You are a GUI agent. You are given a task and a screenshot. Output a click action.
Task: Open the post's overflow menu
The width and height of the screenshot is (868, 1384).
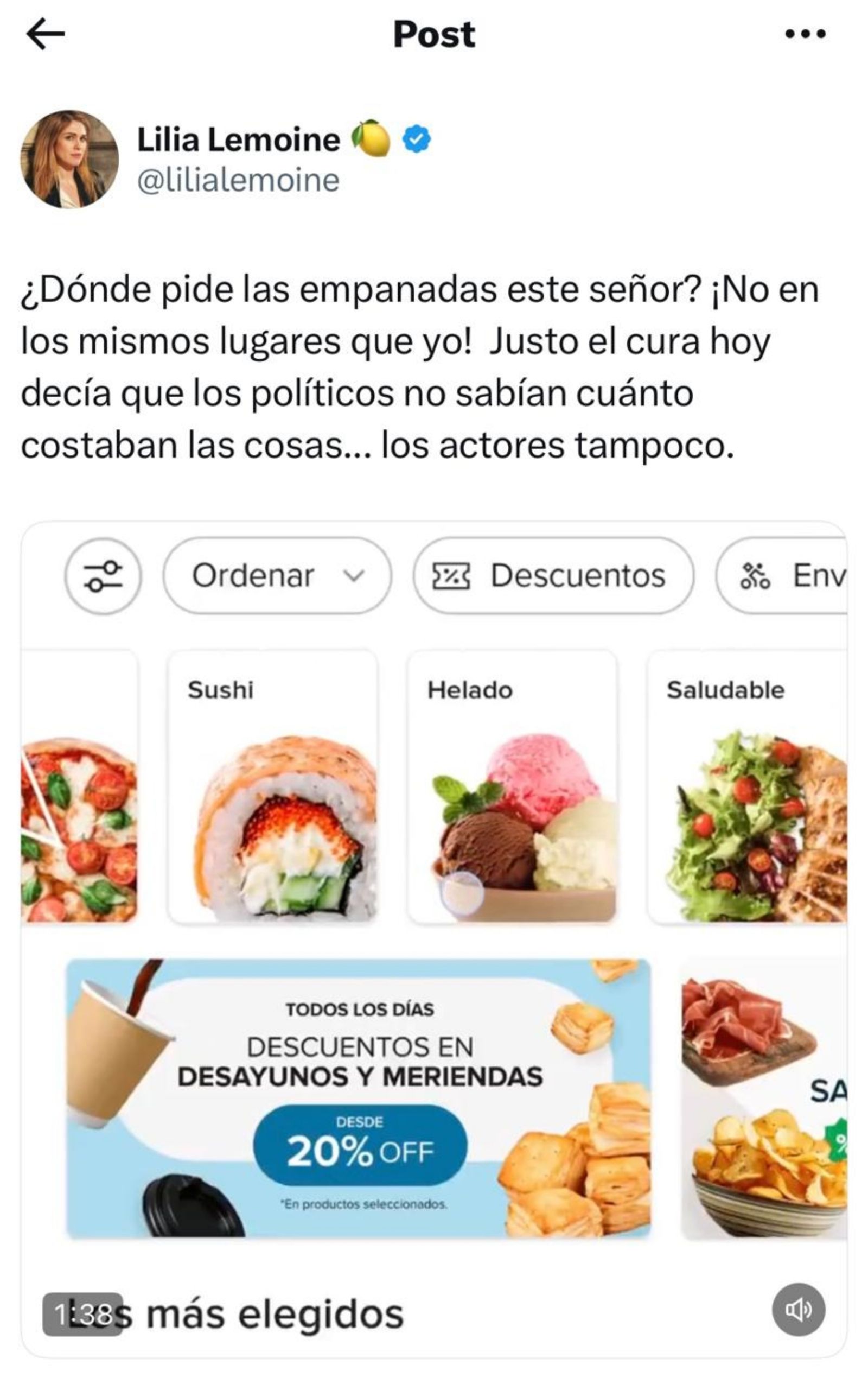point(805,34)
